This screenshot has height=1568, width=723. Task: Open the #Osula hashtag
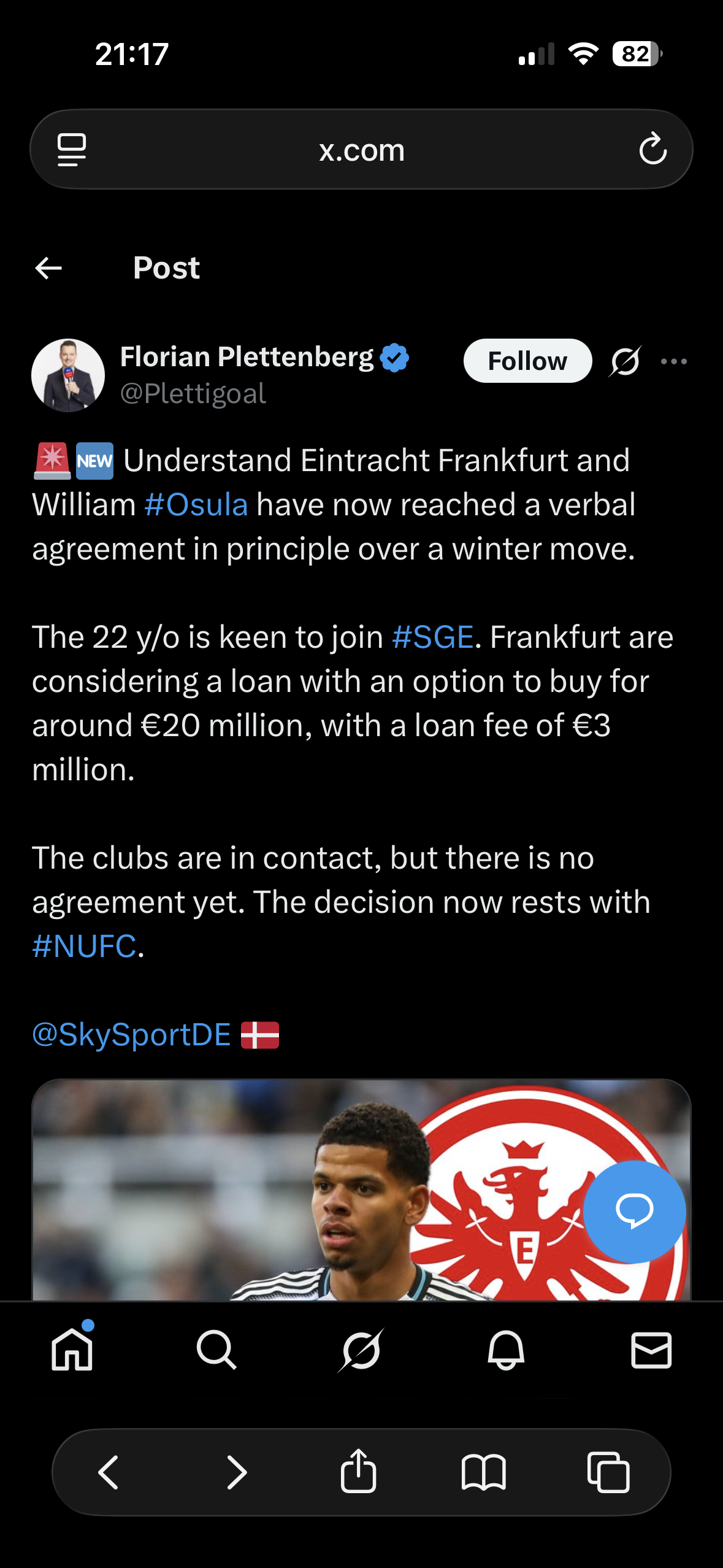pyautogui.click(x=196, y=505)
